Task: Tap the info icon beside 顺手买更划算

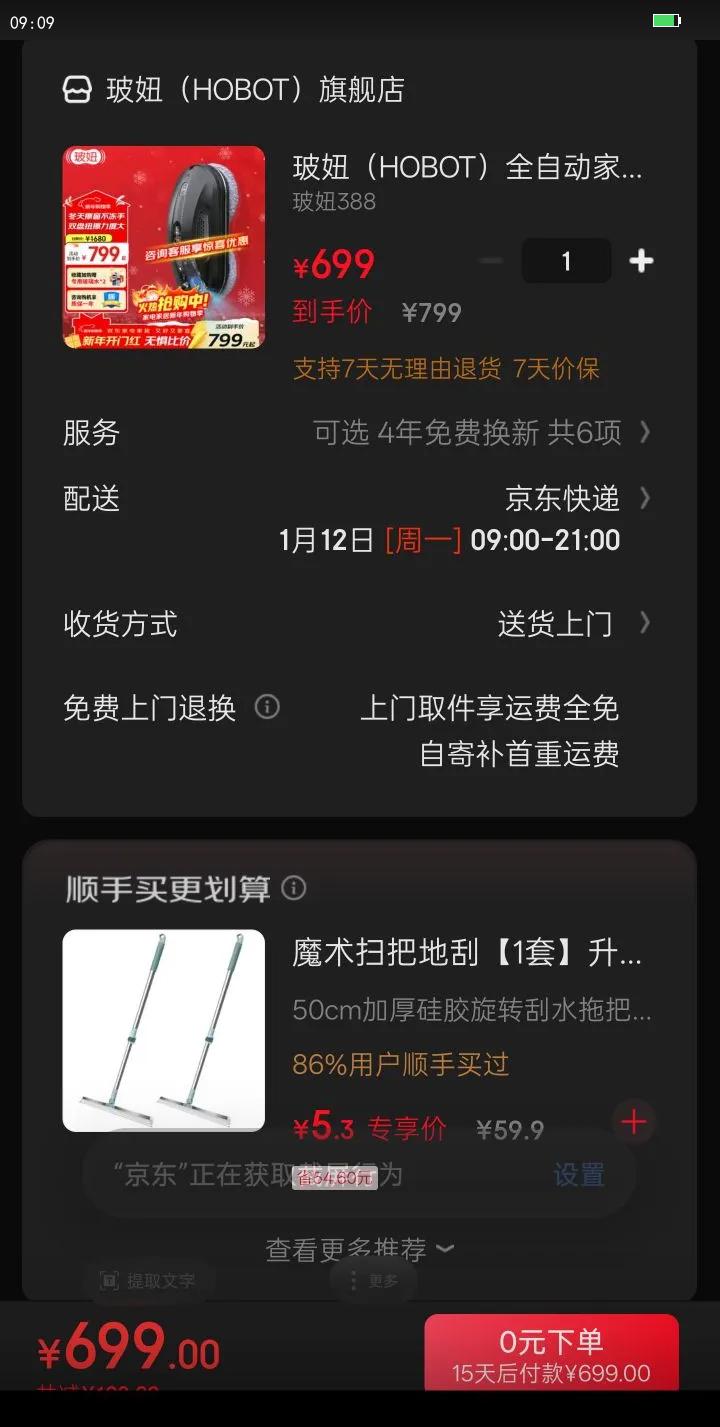Action: pos(293,888)
